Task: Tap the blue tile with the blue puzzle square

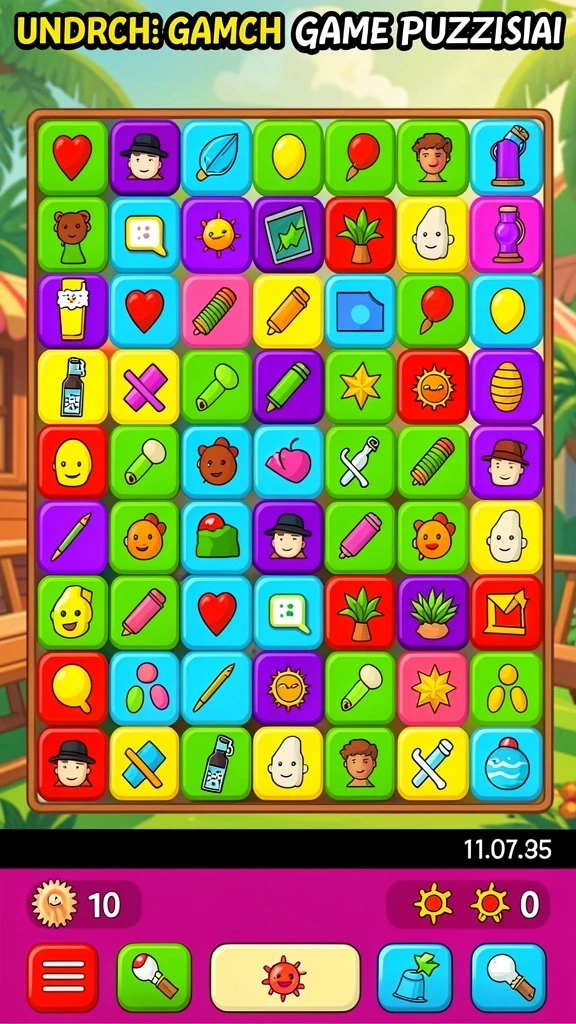Action: pos(360,310)
